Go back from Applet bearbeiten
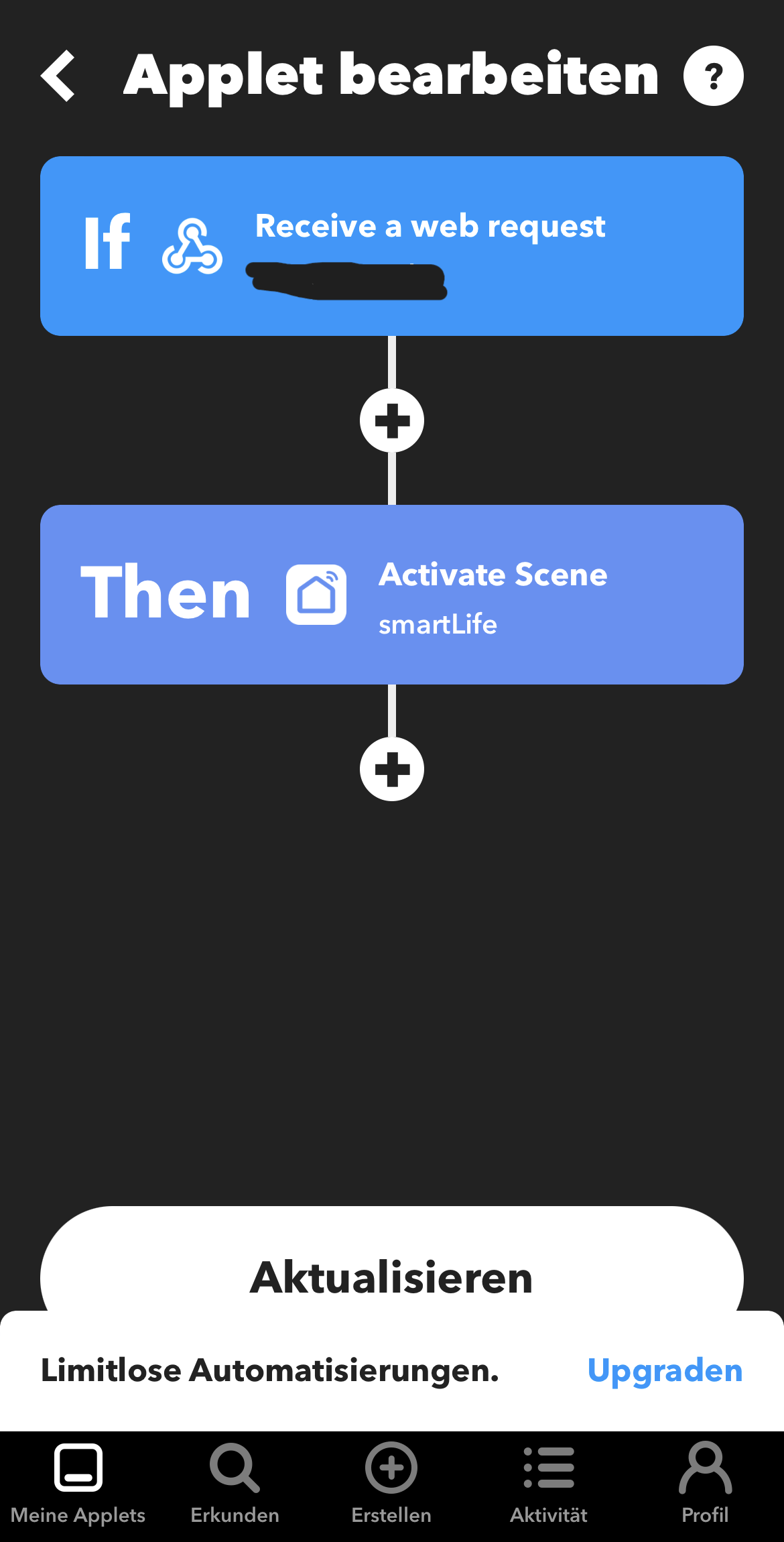 pyautogui.click(x=58, y=76)
